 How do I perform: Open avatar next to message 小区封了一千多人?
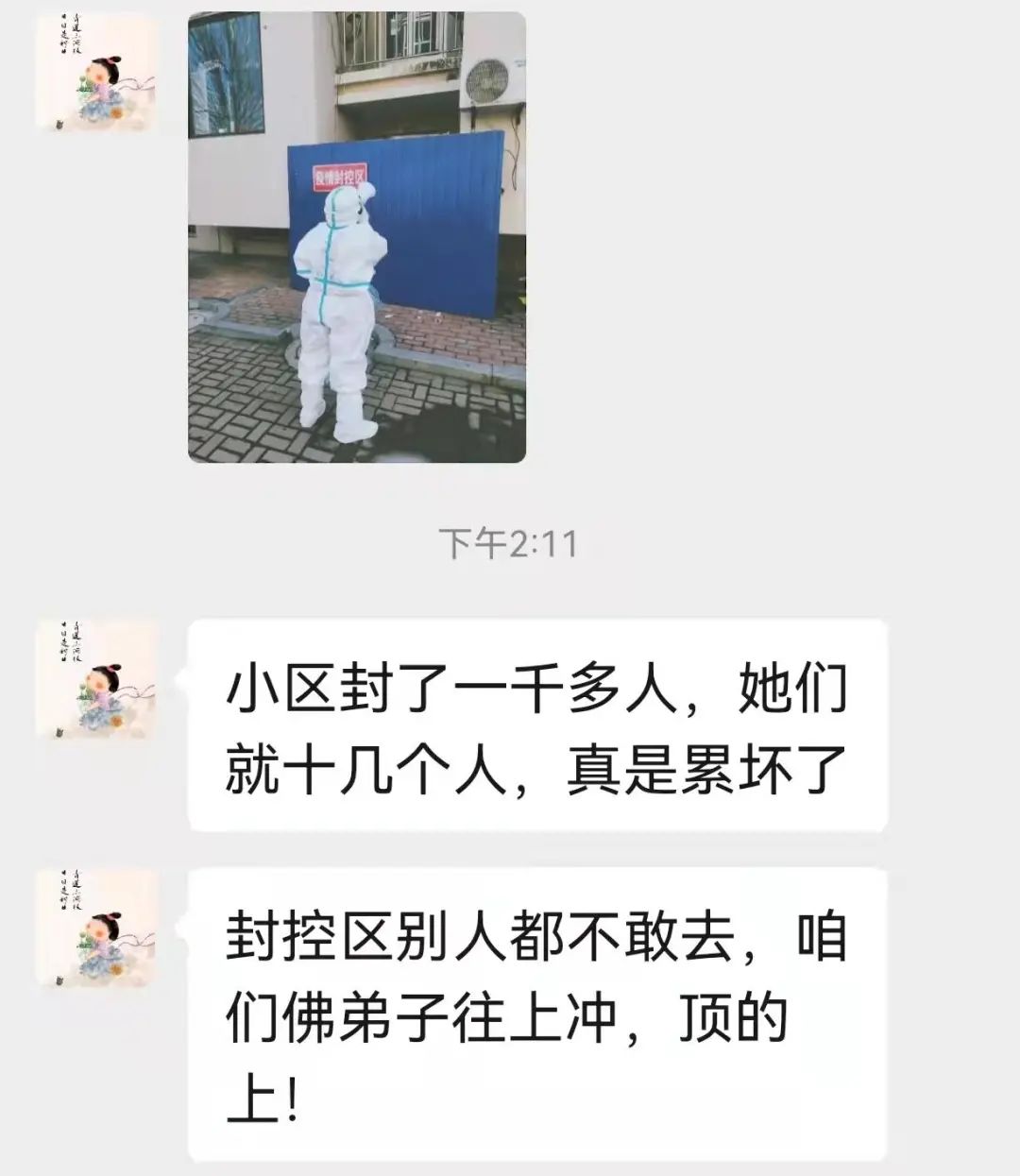(97, 679)
